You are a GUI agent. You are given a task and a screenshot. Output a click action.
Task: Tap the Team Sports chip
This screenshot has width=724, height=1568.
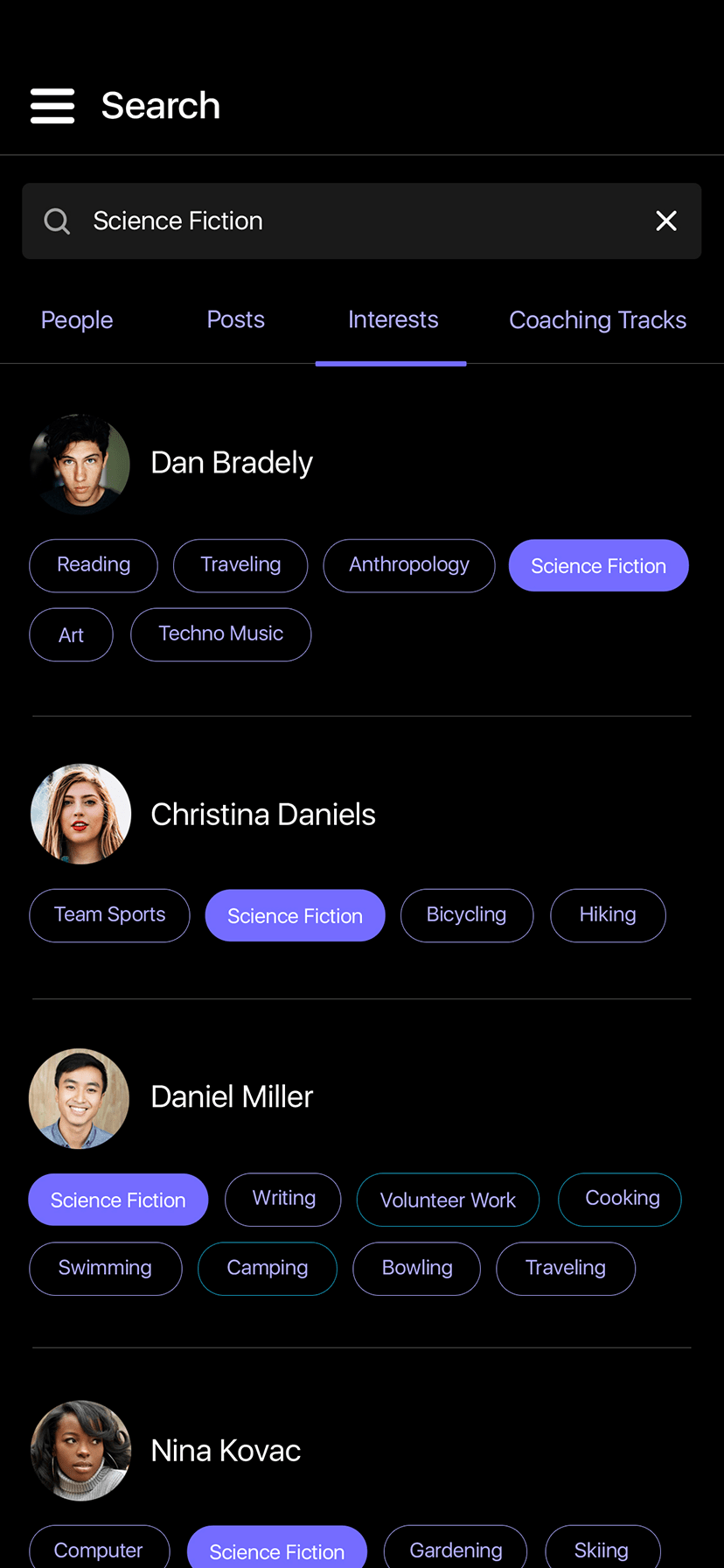click(x=109, y=915)
